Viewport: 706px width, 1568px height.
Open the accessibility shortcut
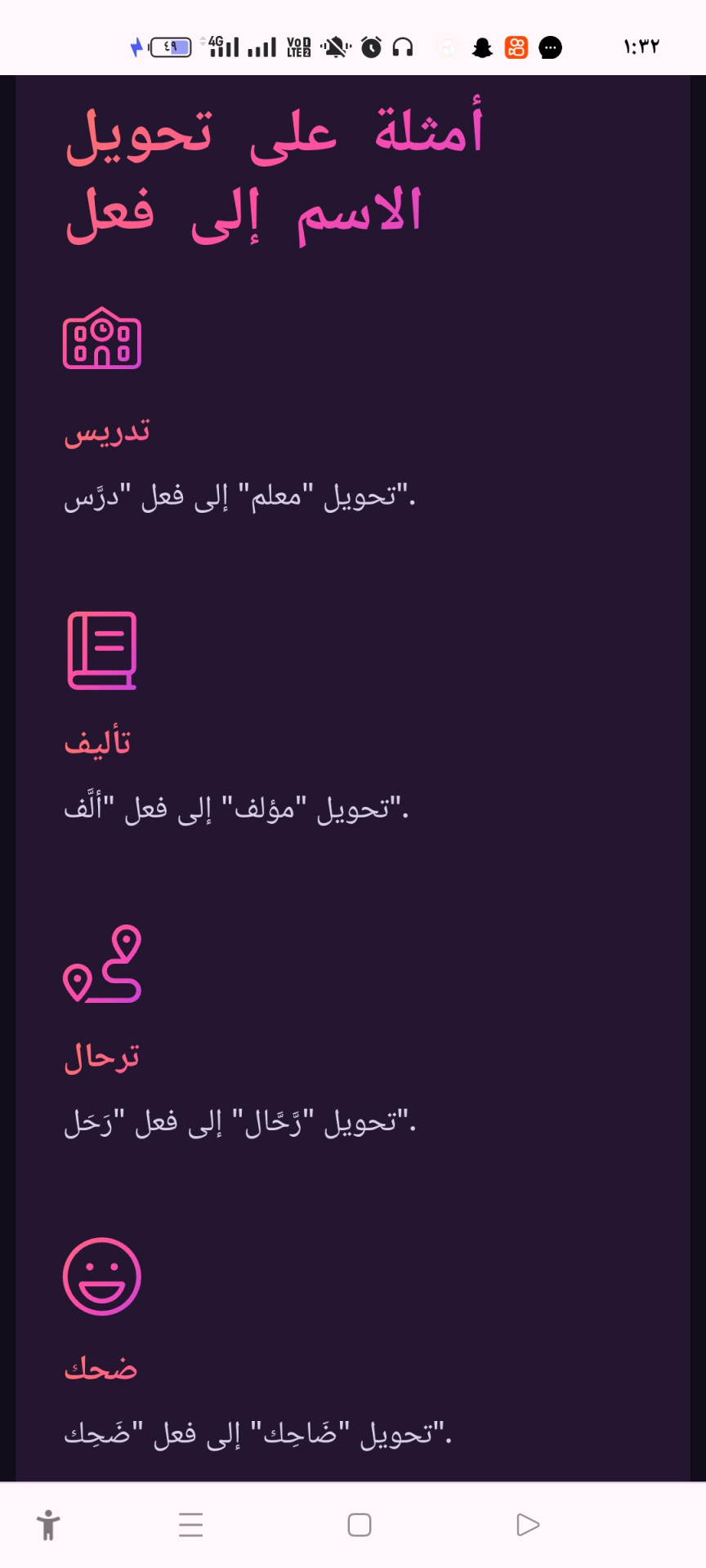tap(48, 1525)
